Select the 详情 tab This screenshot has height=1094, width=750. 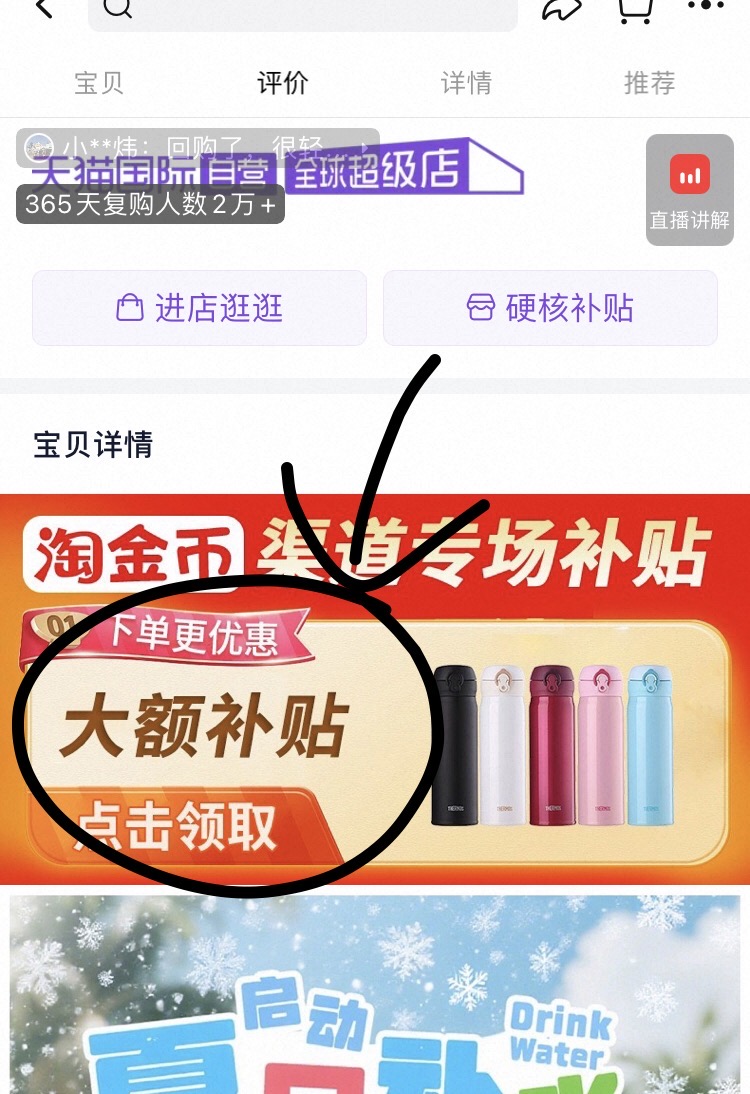(x=466, y=84)
